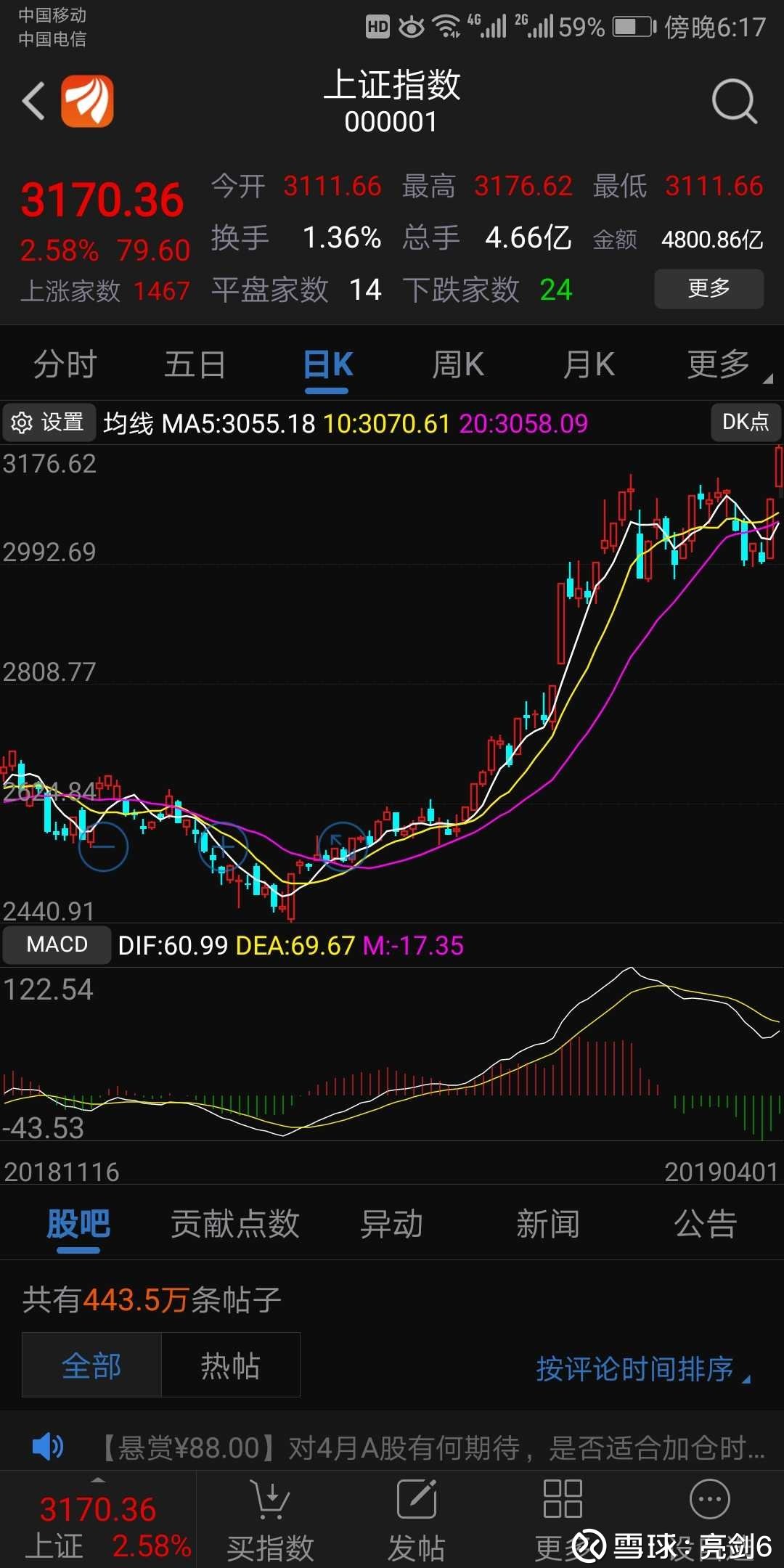
Task: Mute the scrolling announcement speaker
Action: (x=48, y=1446)
